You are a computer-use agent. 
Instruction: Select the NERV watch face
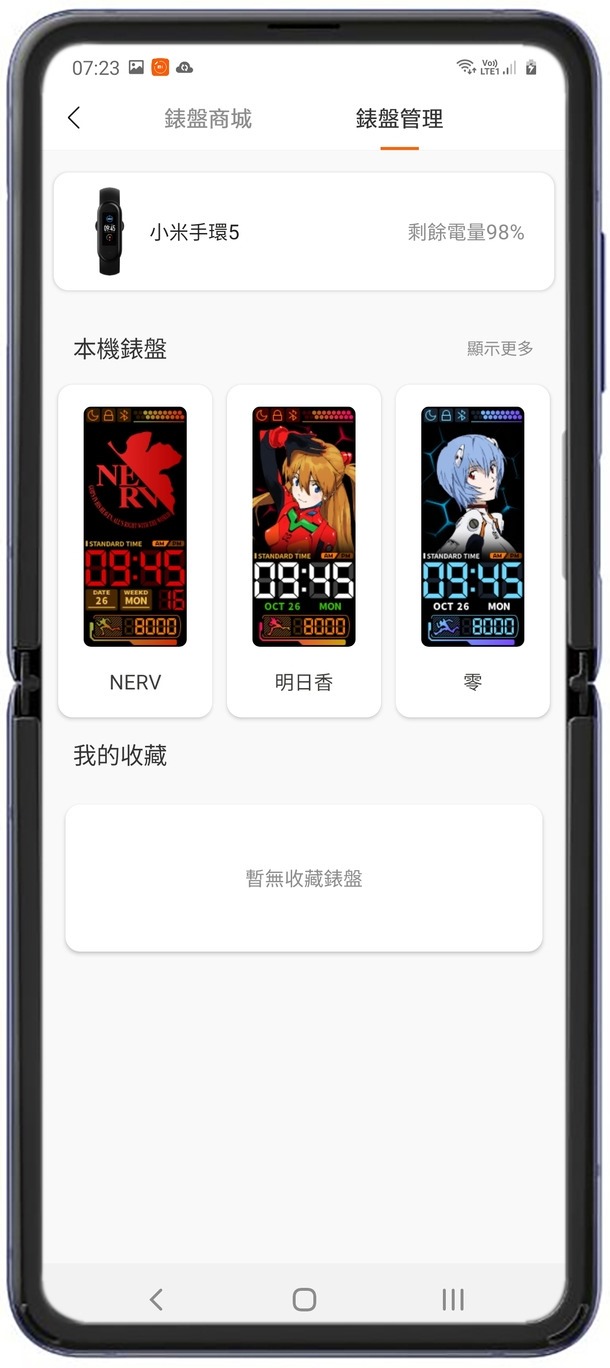(x=135, y=550)
